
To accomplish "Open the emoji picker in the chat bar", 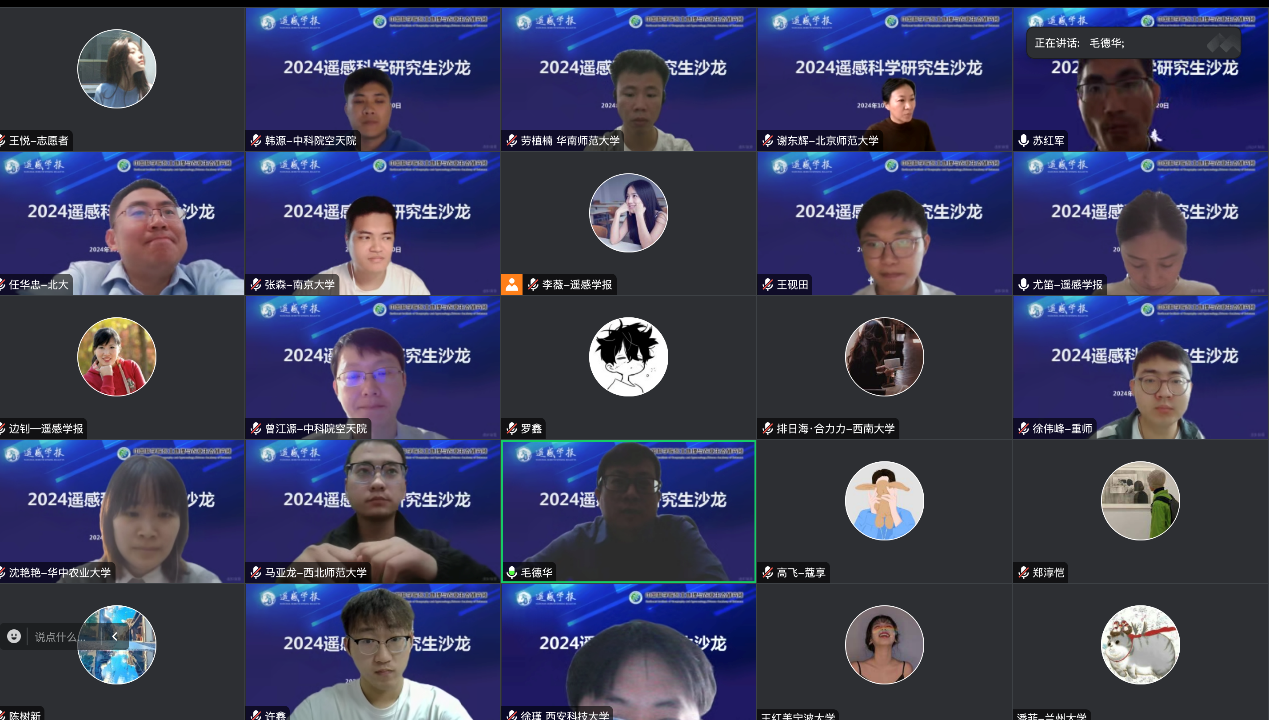I will (x=14, y=636).
